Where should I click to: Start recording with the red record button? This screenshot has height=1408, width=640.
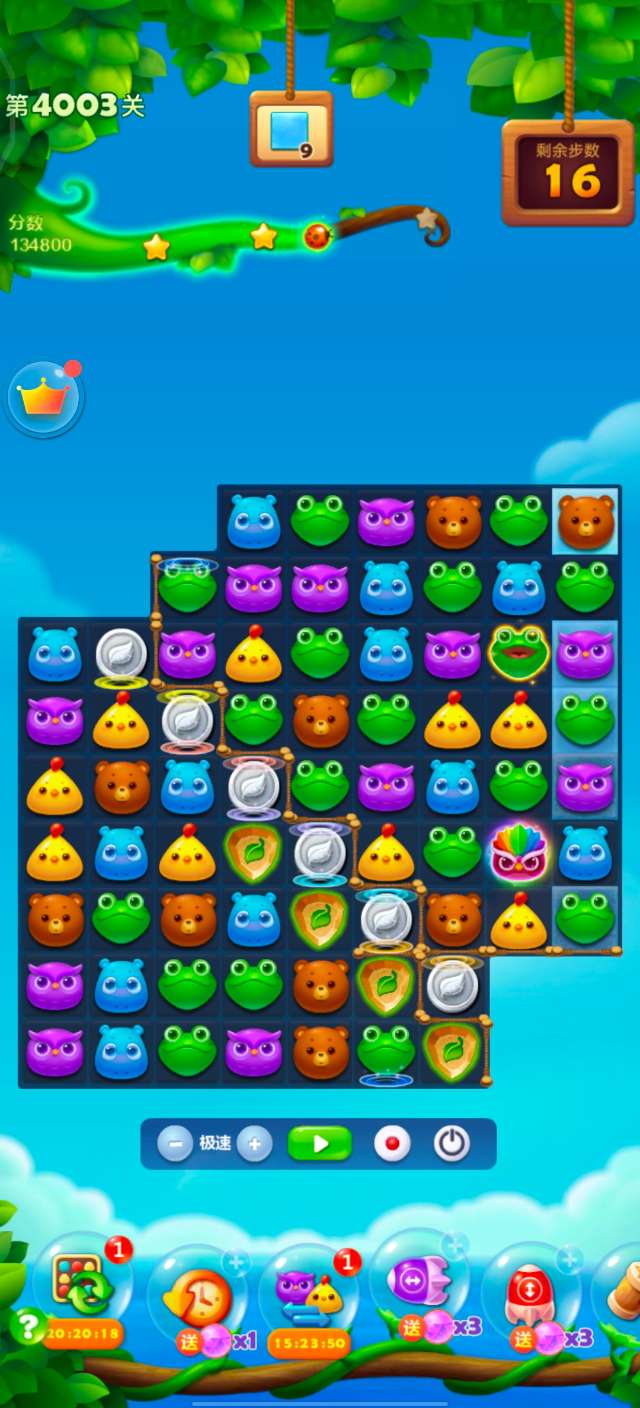pyautogui.click(x=392, y=1143)
